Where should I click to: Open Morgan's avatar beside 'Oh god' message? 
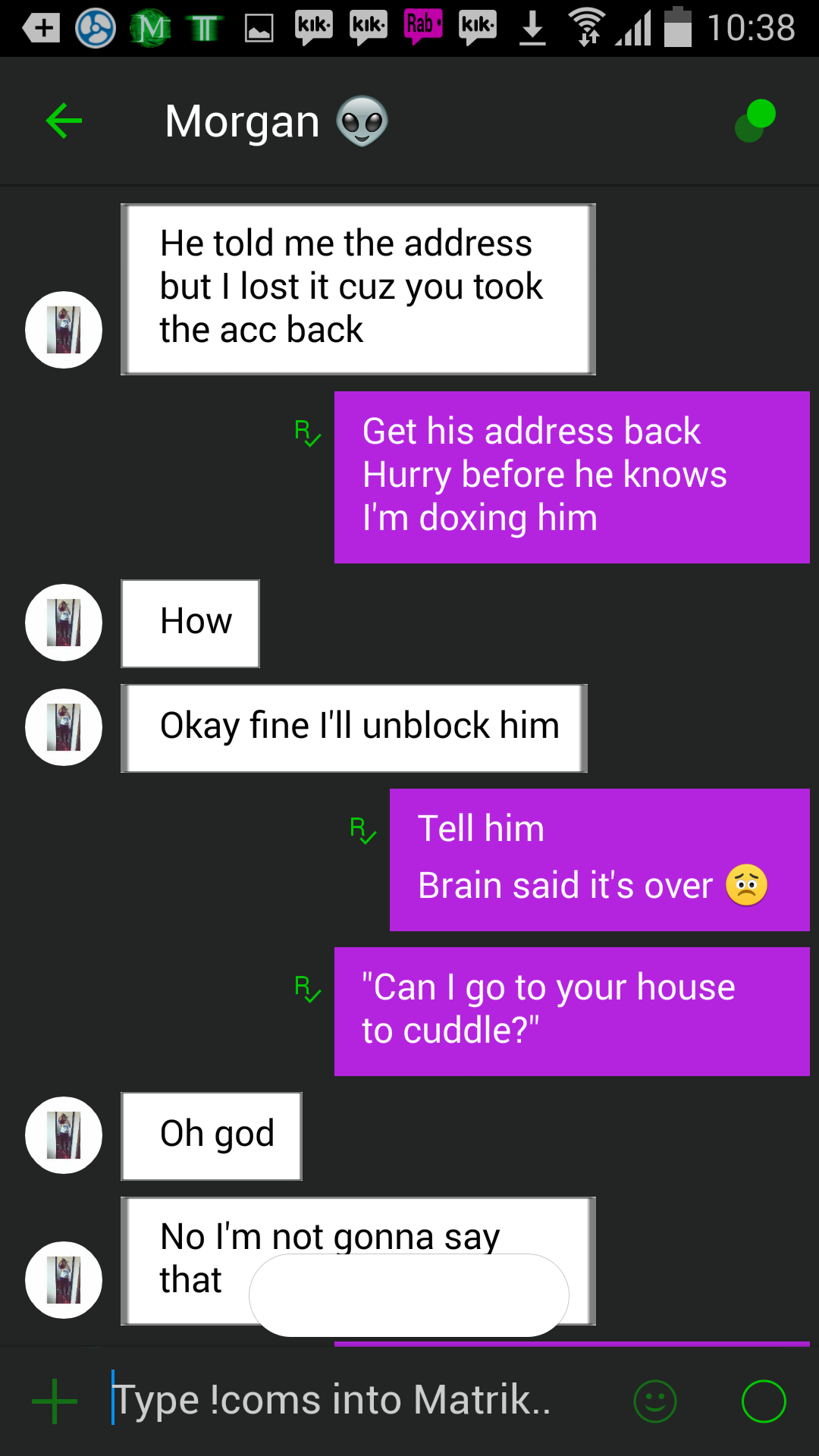tap(64, 1135)
